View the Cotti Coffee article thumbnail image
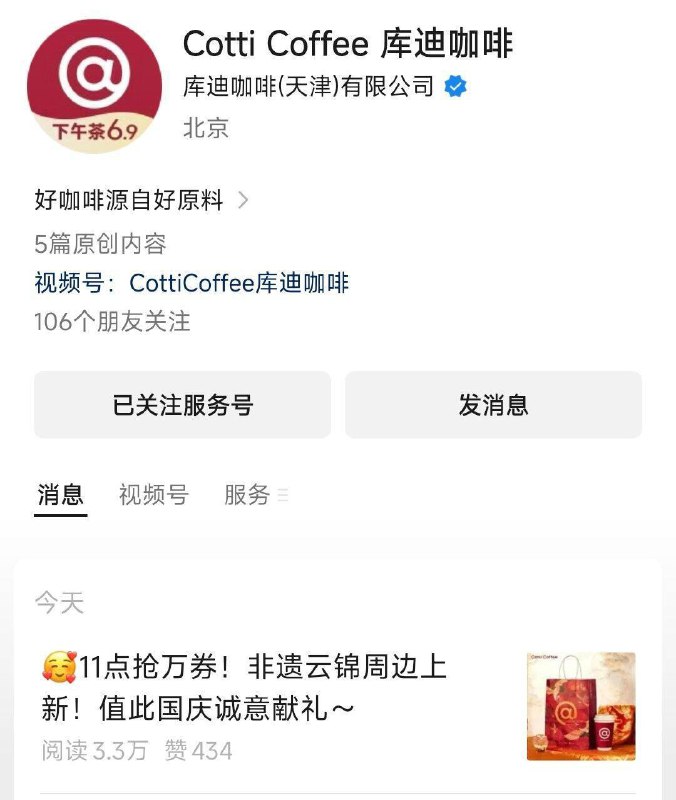The height and width of the screenshot is (800, 676). 581,706
